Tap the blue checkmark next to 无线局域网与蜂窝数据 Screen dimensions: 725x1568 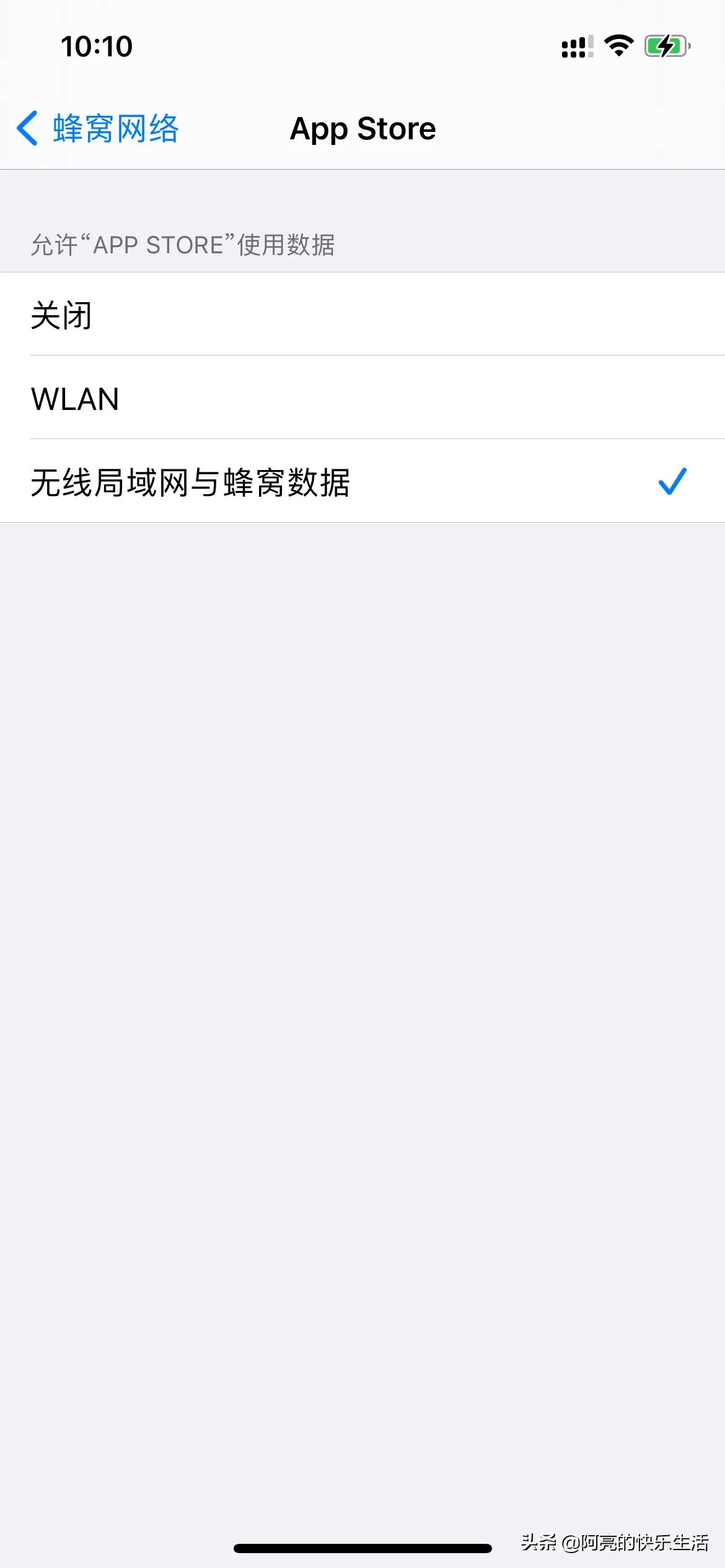click(x=673, y=482)
